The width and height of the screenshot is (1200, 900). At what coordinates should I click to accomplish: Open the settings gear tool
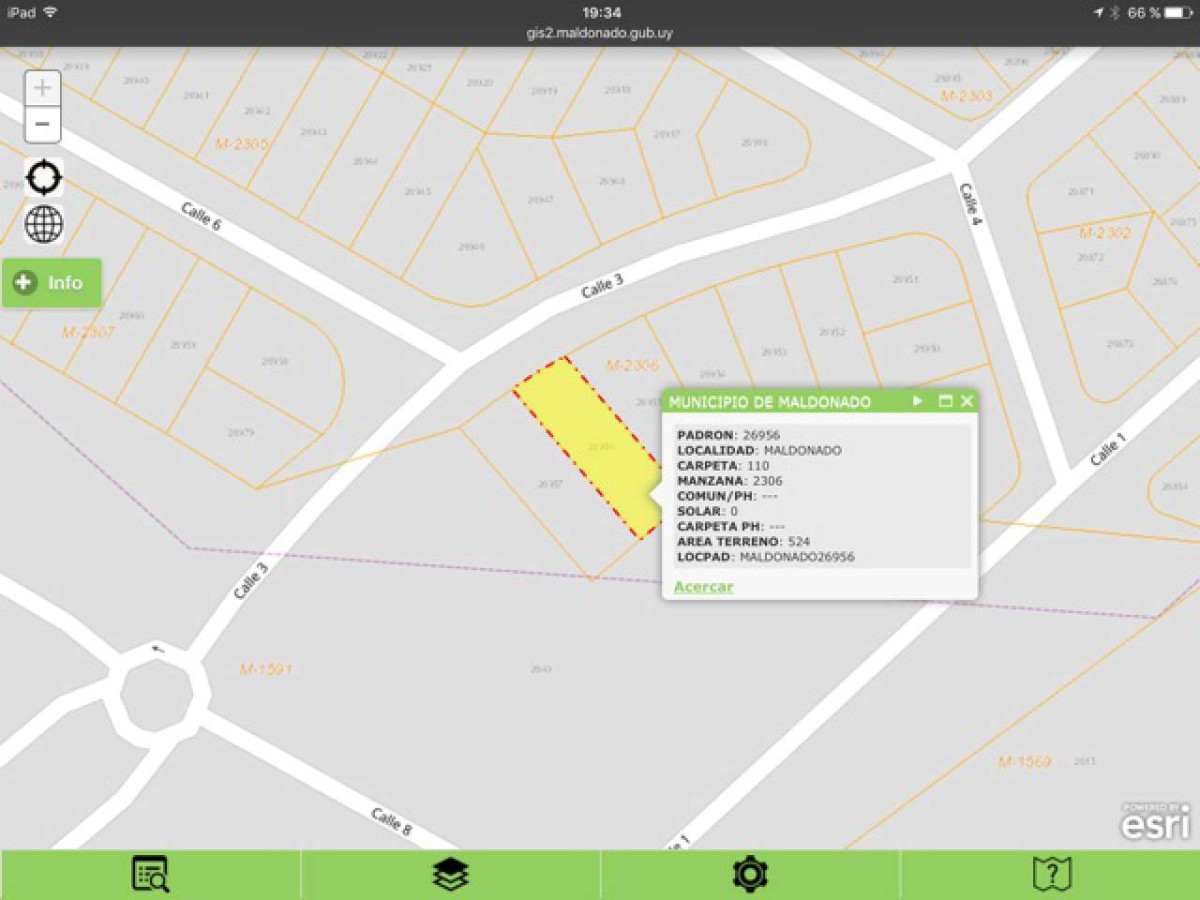coord(750,874)
